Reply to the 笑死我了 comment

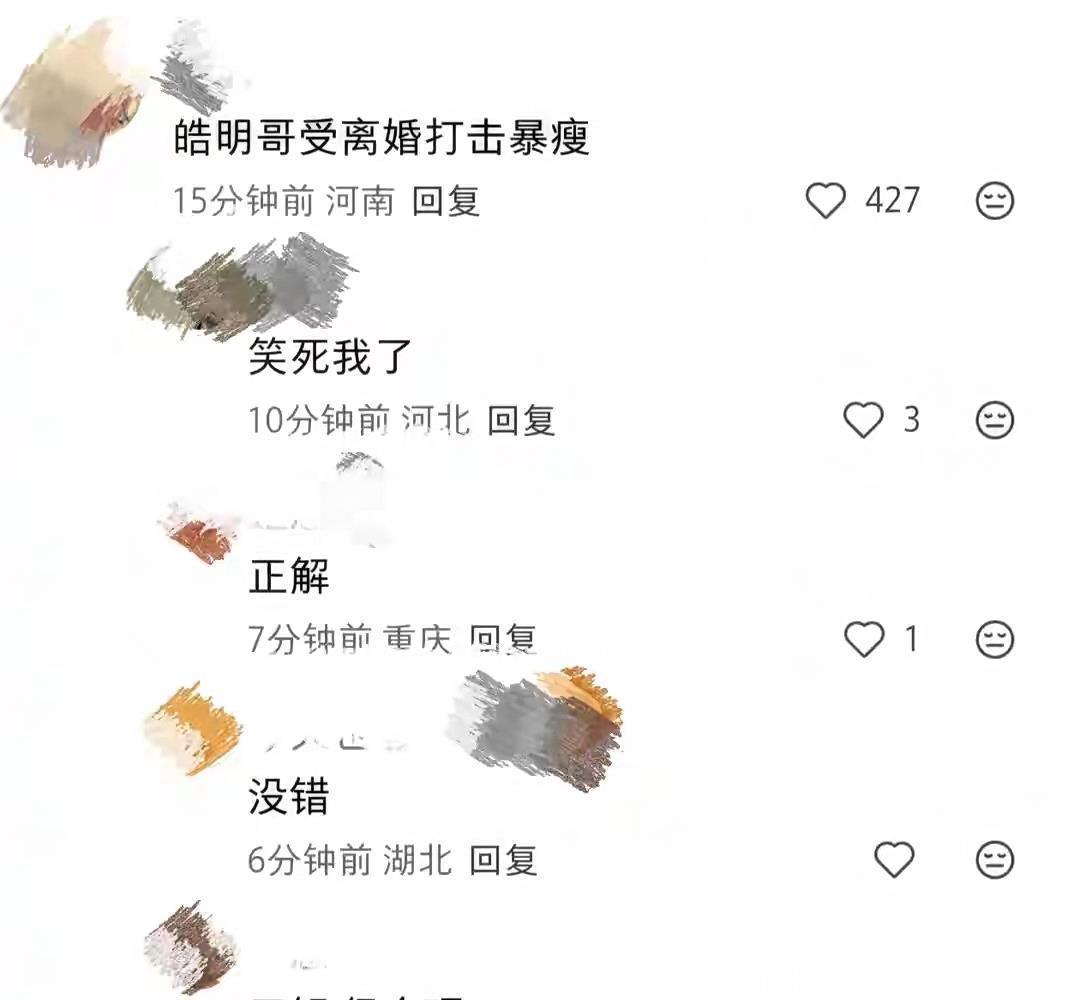pos(521,420)
